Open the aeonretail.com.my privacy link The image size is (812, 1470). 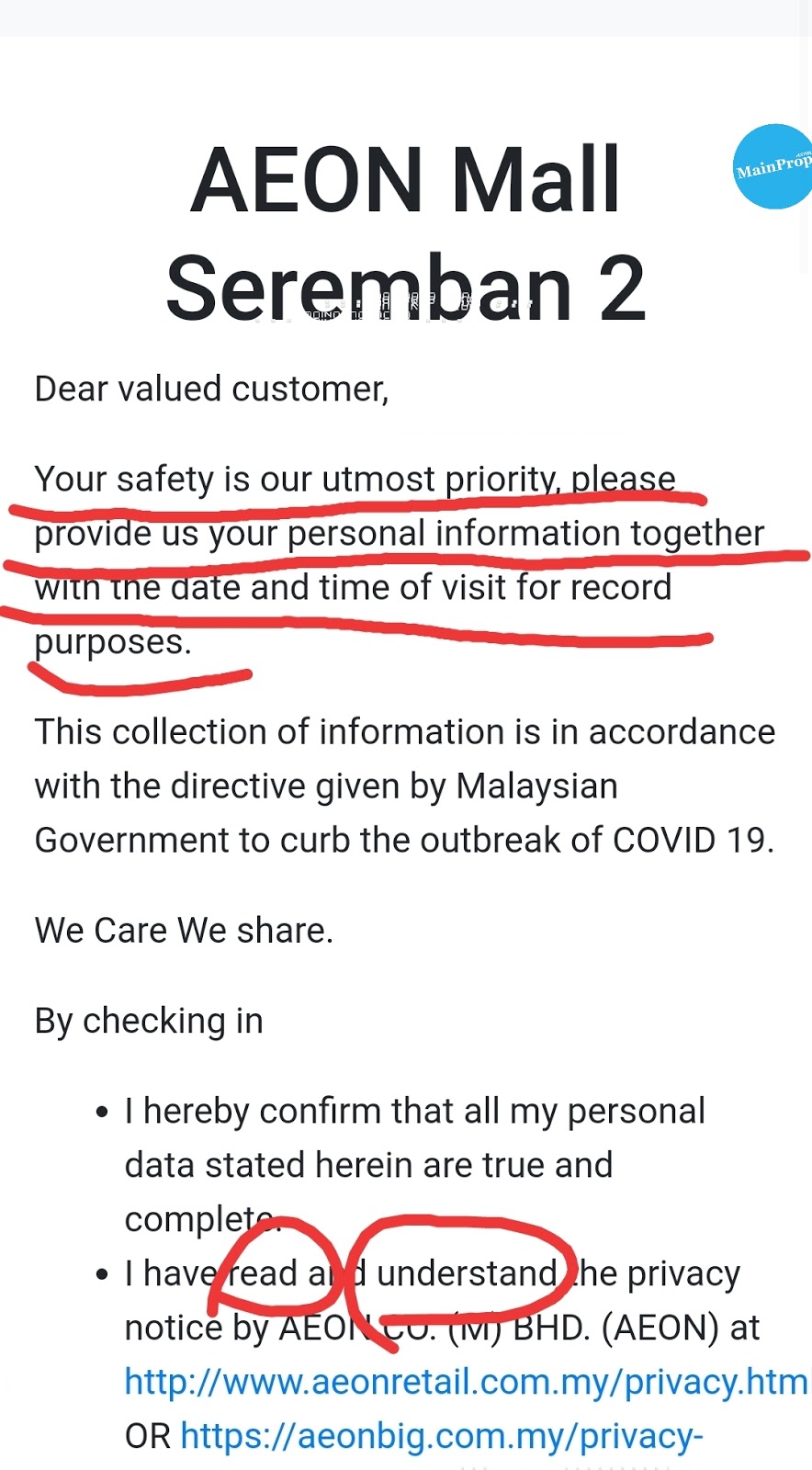[x=468, y=1382]
